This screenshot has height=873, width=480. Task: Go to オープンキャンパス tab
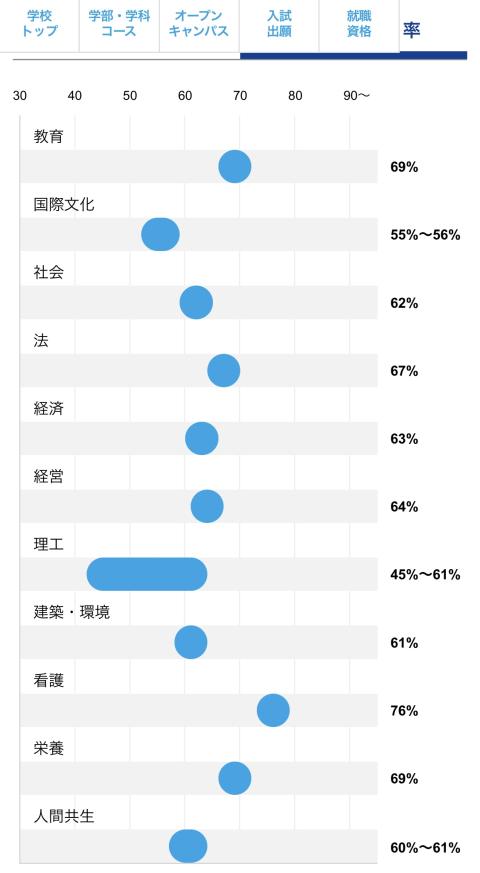pyautogui.click(x=199, y=25)
